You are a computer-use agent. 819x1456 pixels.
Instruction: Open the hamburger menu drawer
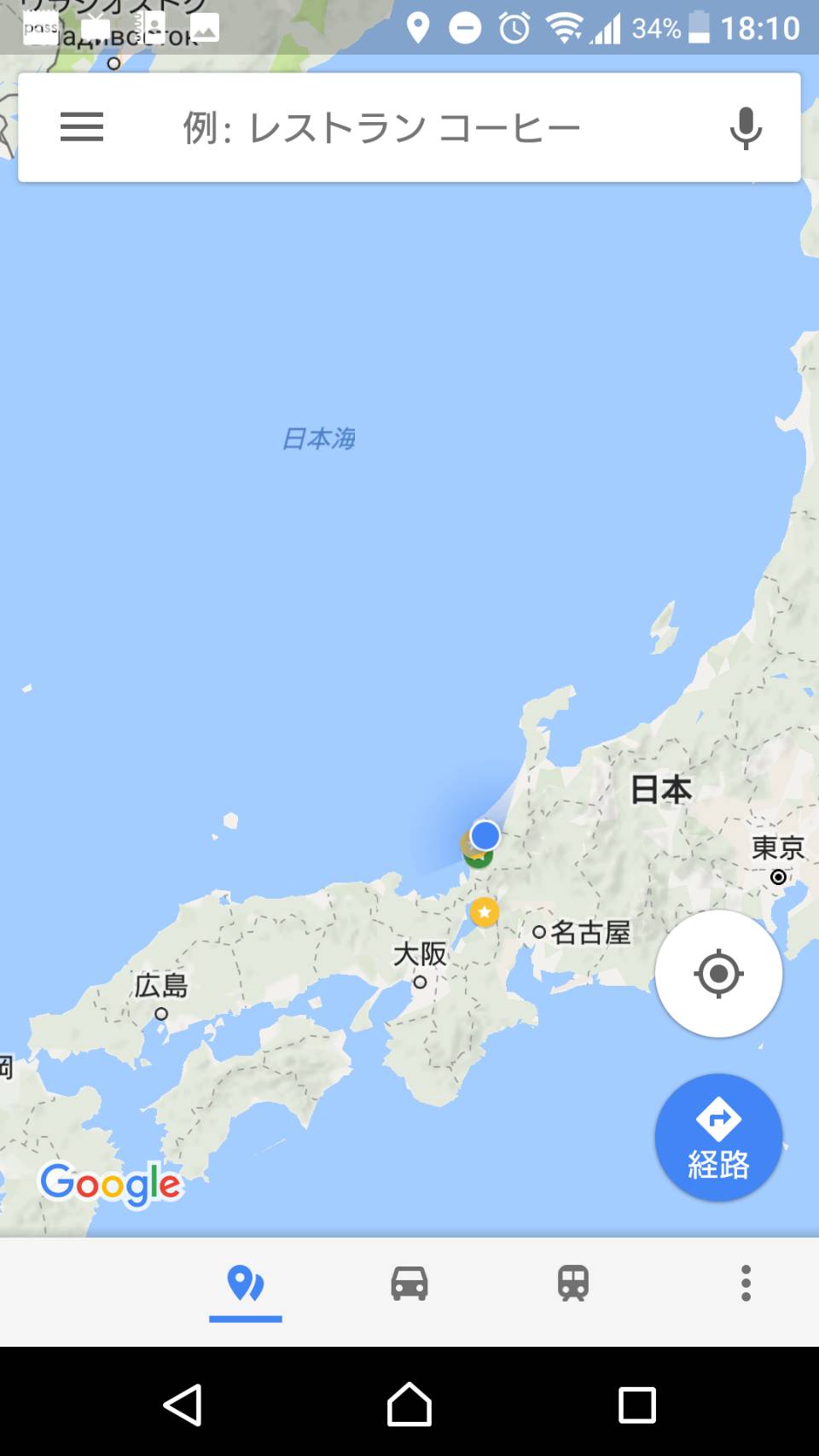pos(82,128)
